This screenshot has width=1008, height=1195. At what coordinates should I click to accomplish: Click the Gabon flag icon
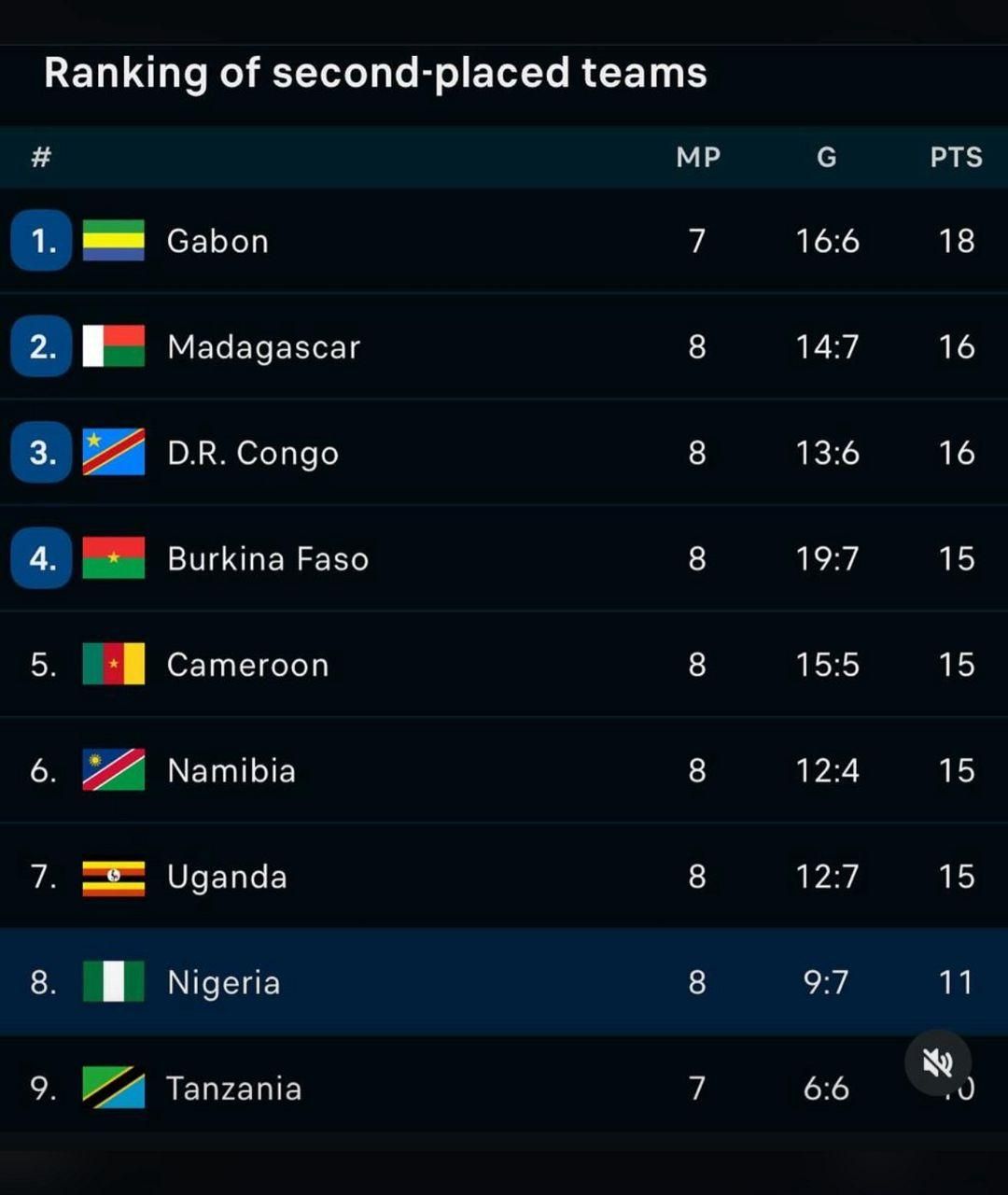coord(113,240)
